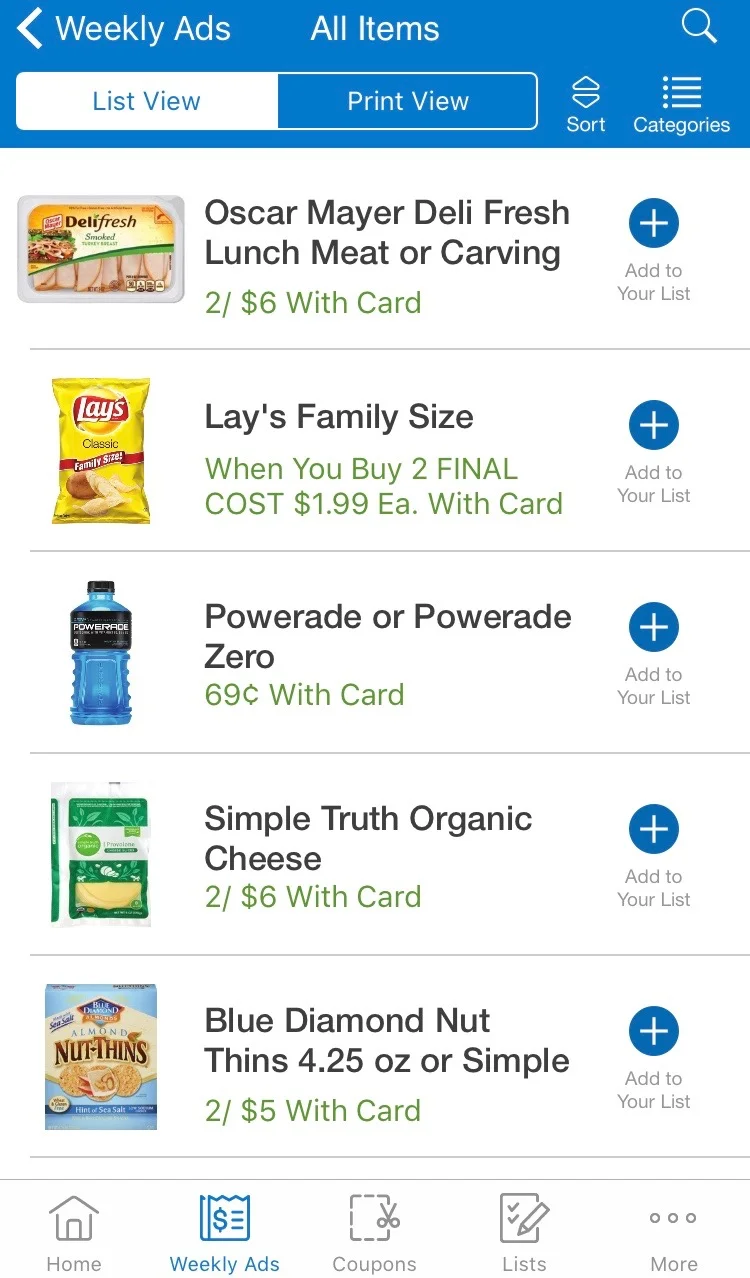
Task: Open the Lay's Family Size offer
Action: pyautogui.click(x=339, y=417)
